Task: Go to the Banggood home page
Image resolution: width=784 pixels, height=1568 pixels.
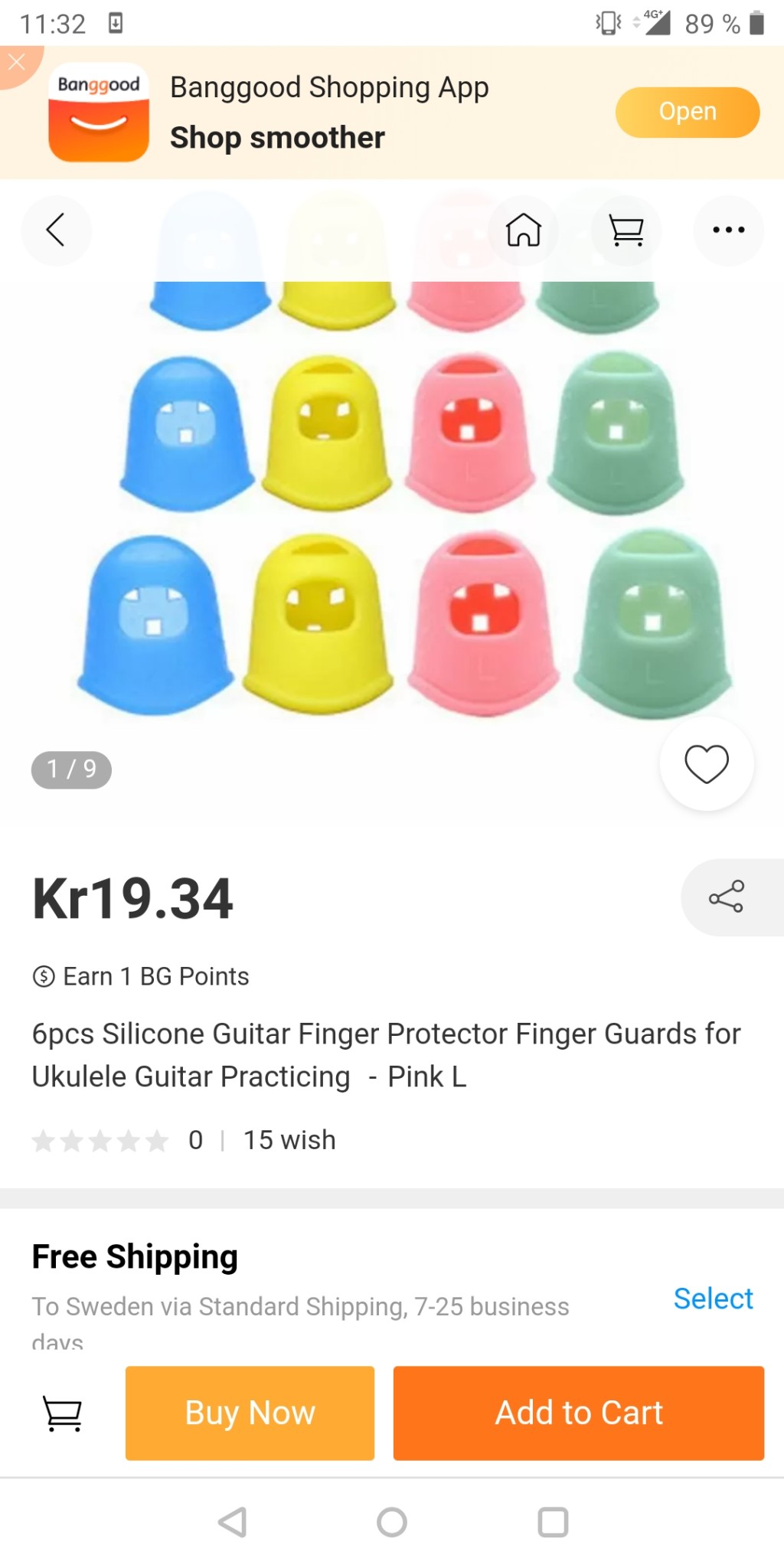Action: pos(524,230)
